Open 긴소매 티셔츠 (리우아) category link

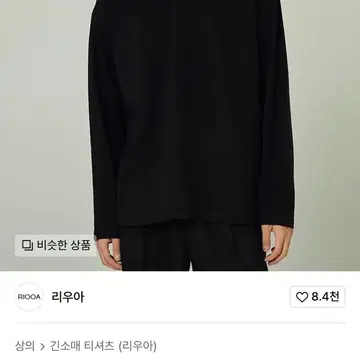tap(103, 346)
